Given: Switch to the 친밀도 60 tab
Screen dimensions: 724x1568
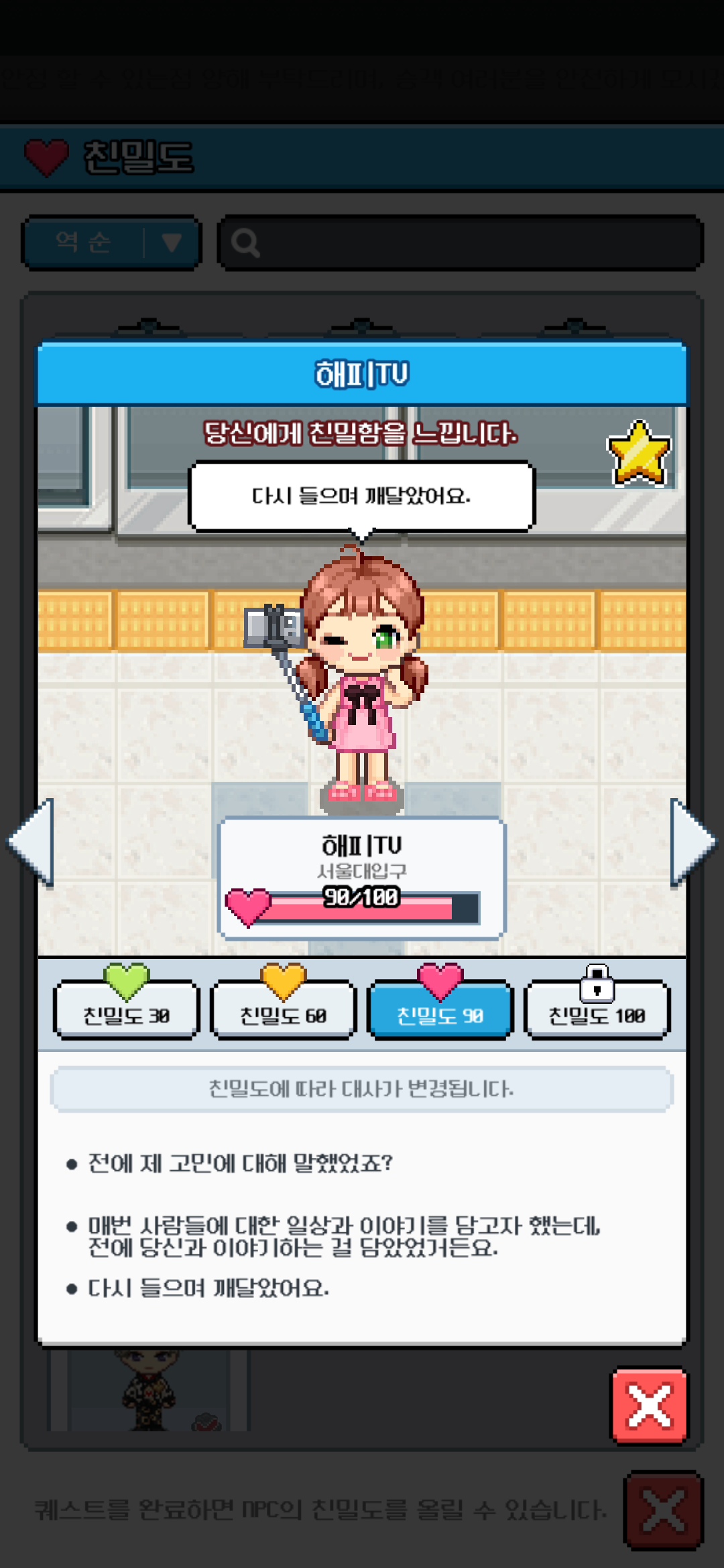Looking at the screenshot, I should click(x=283, y=1010).
